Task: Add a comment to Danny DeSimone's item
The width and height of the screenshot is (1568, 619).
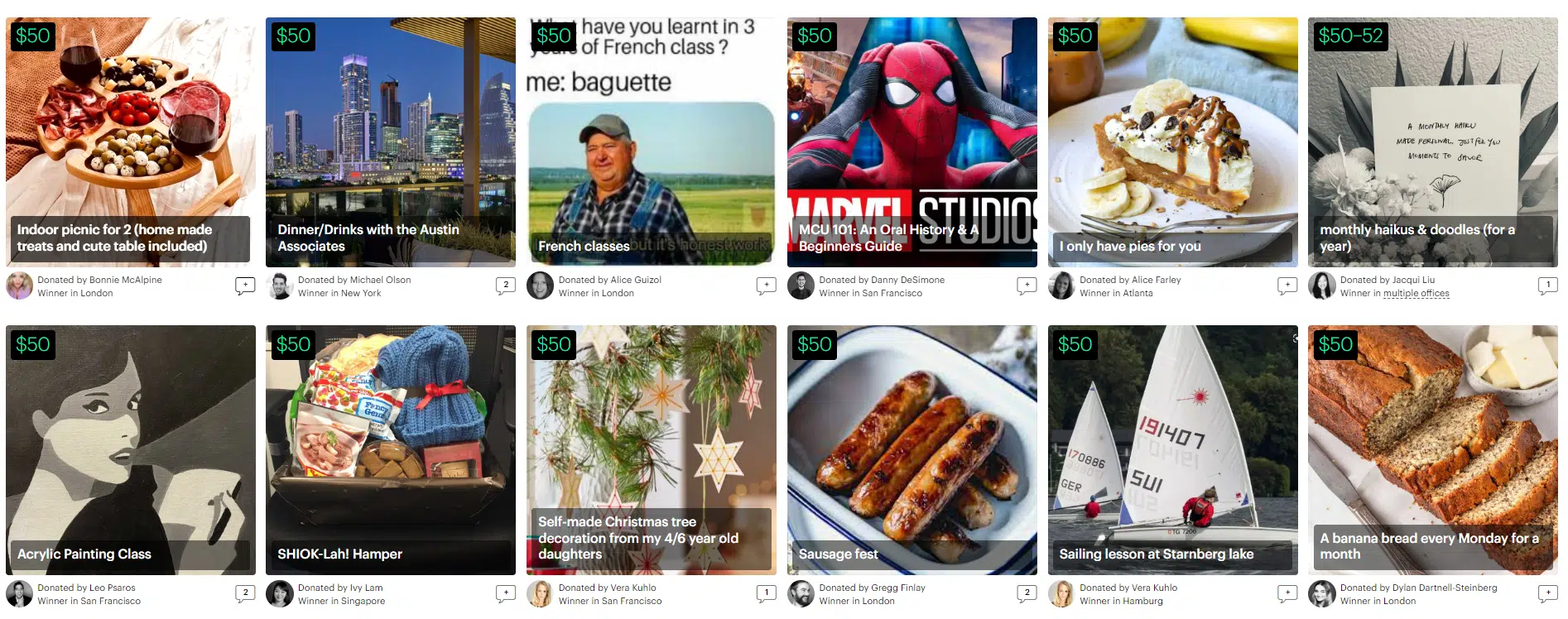Action: [1027, 286]
